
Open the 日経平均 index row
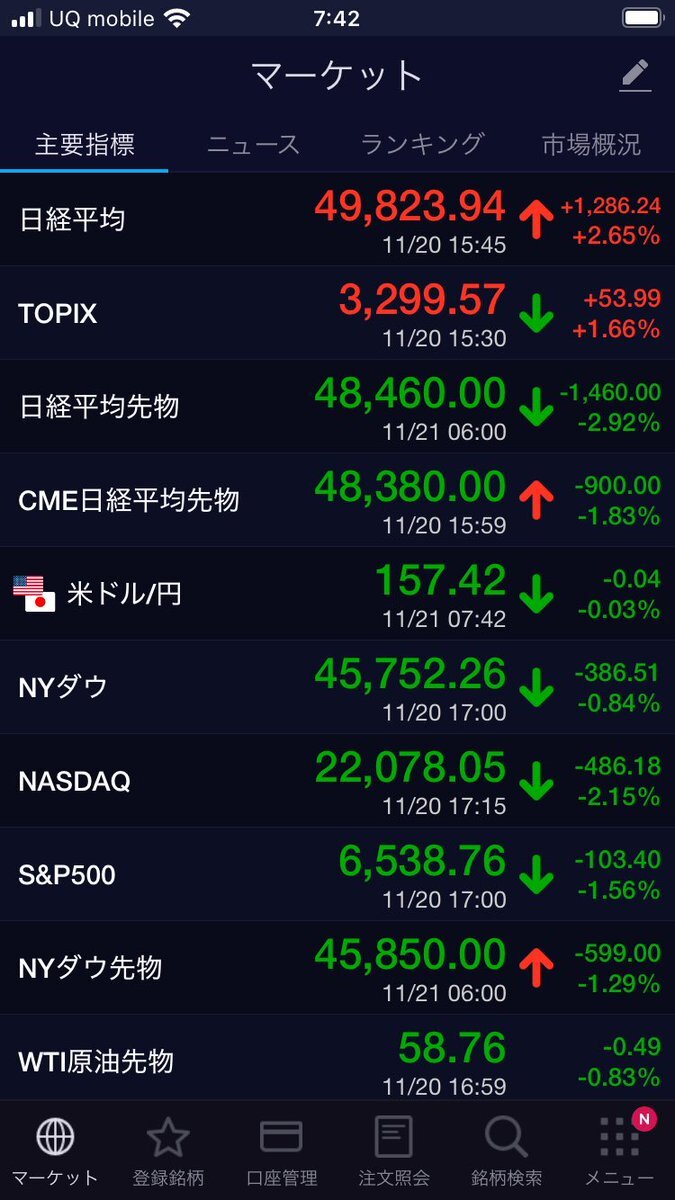[337, 219]
